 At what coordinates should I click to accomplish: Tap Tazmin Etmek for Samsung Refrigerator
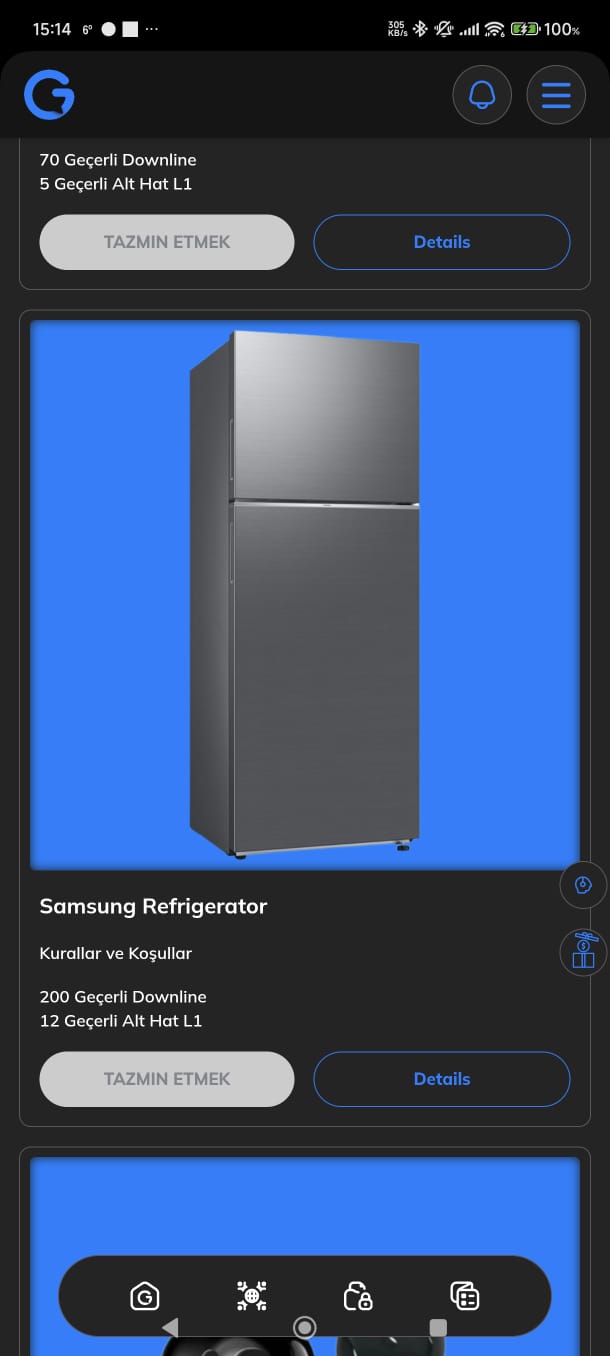point(167,1079)
